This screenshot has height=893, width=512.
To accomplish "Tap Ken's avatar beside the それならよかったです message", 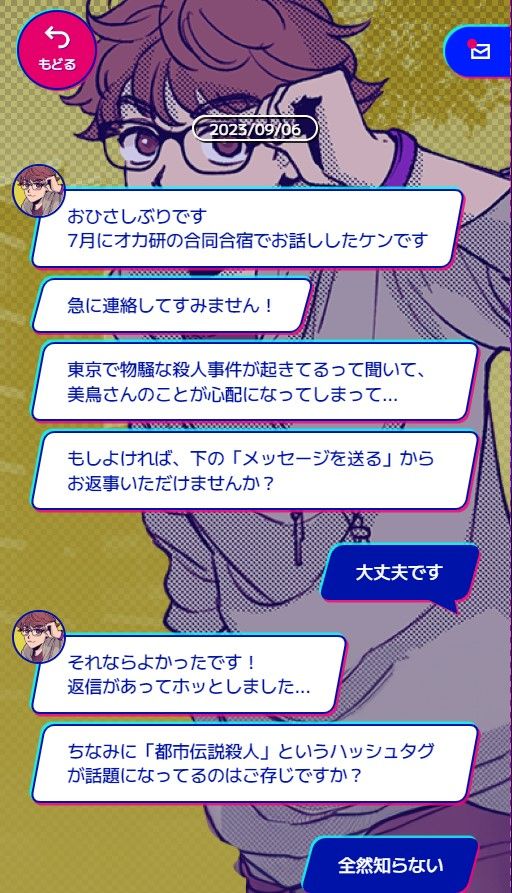I will pos(39,637).
